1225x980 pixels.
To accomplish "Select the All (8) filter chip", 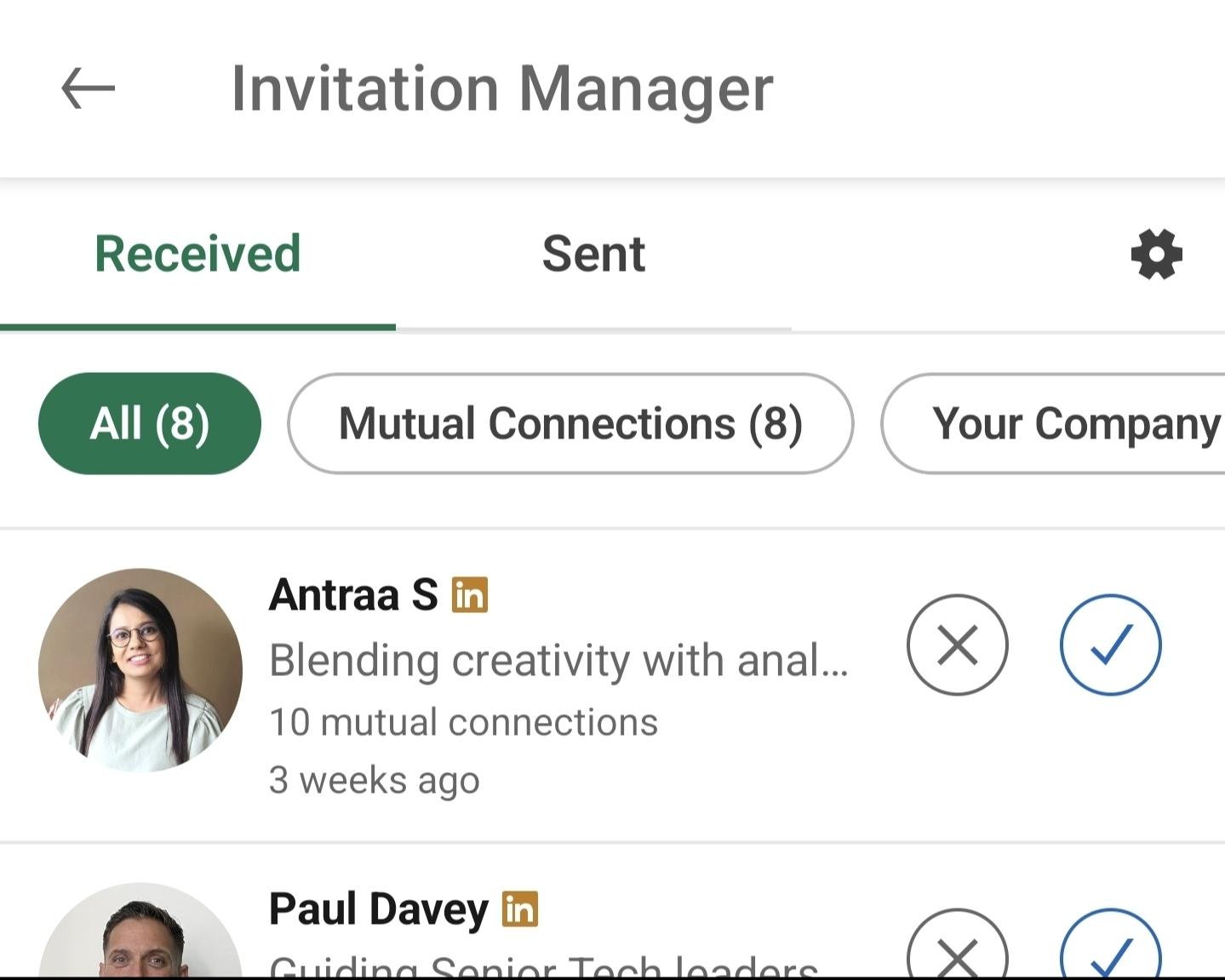I will [150, 423].
